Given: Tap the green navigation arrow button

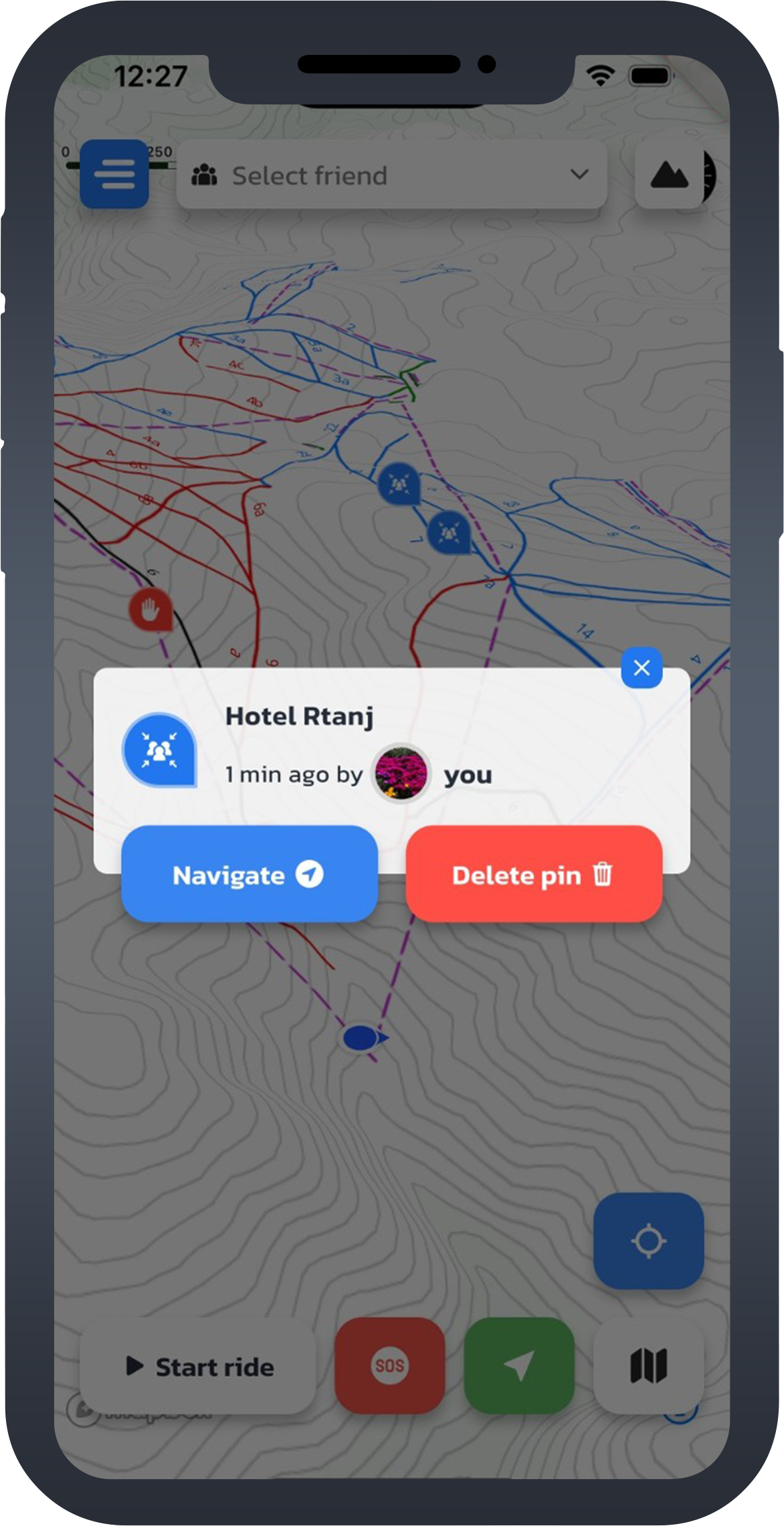Looking at the screenshot, I should (x=519, y=1365).
